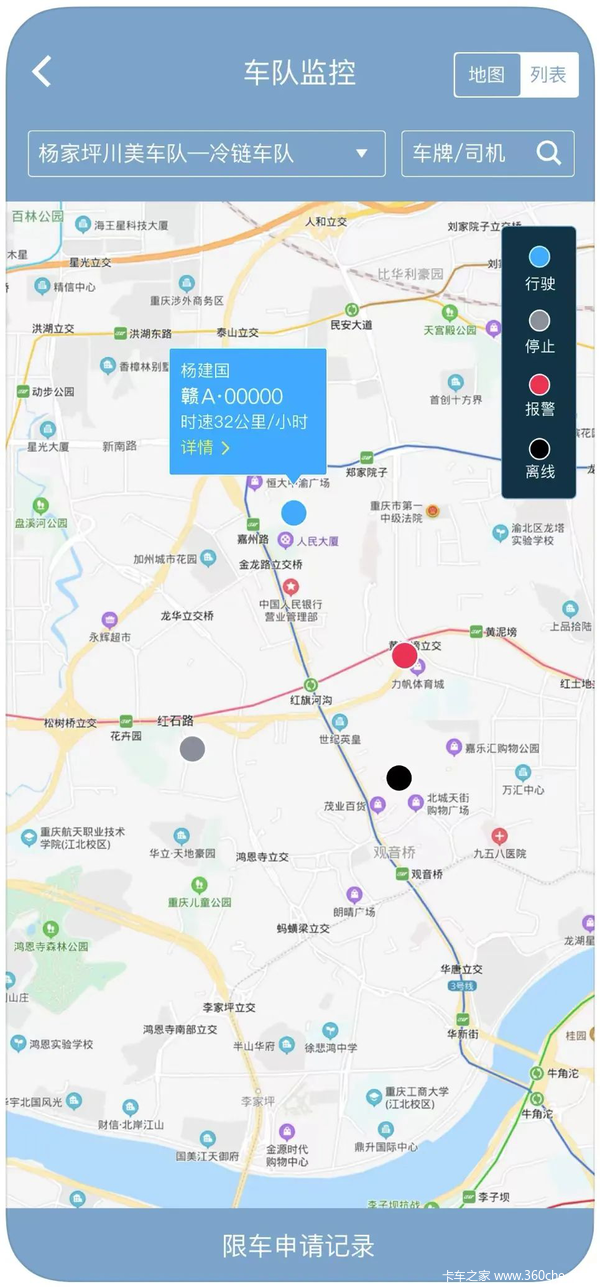Select the 地图 view tab
Screen dimensions: 600x1287
(487, 75)
